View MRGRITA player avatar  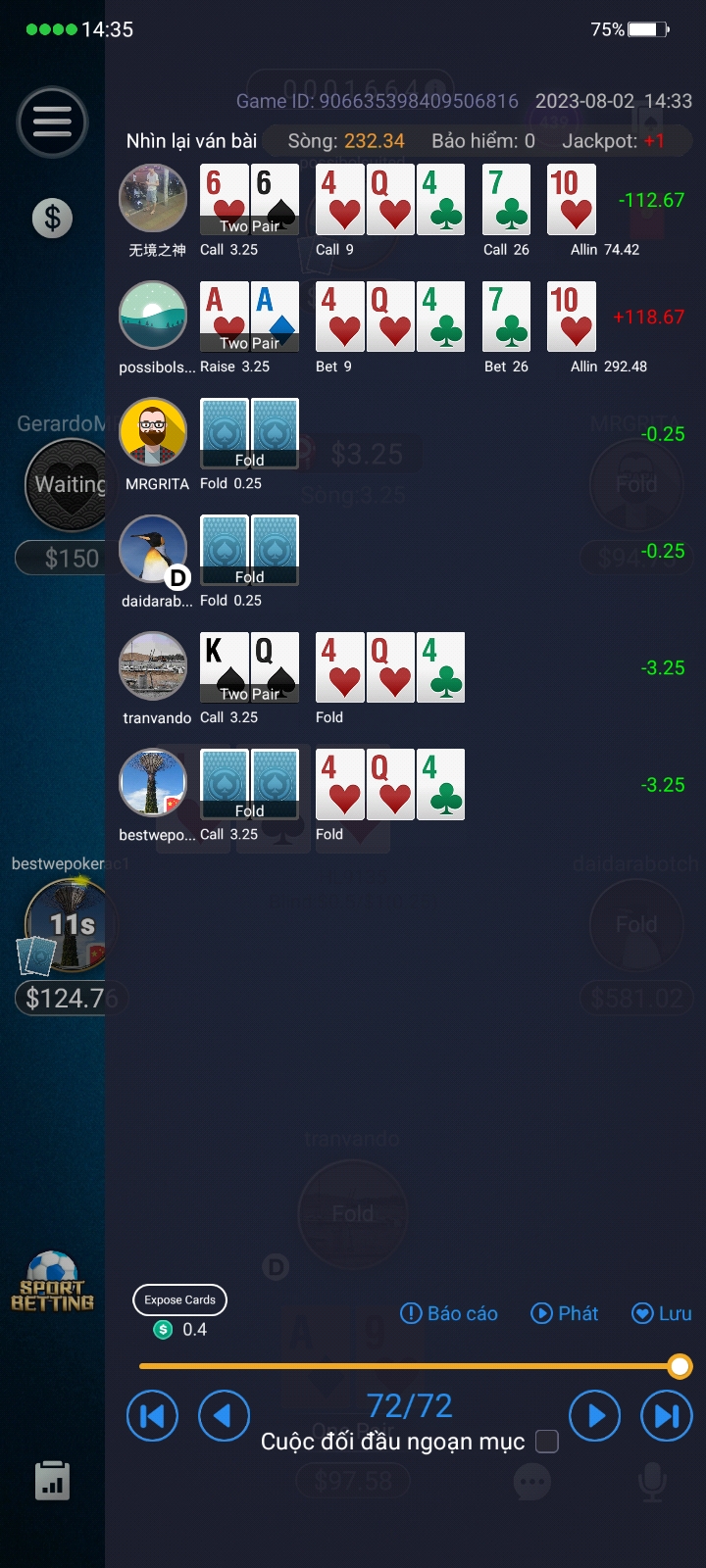coord(153,433)
